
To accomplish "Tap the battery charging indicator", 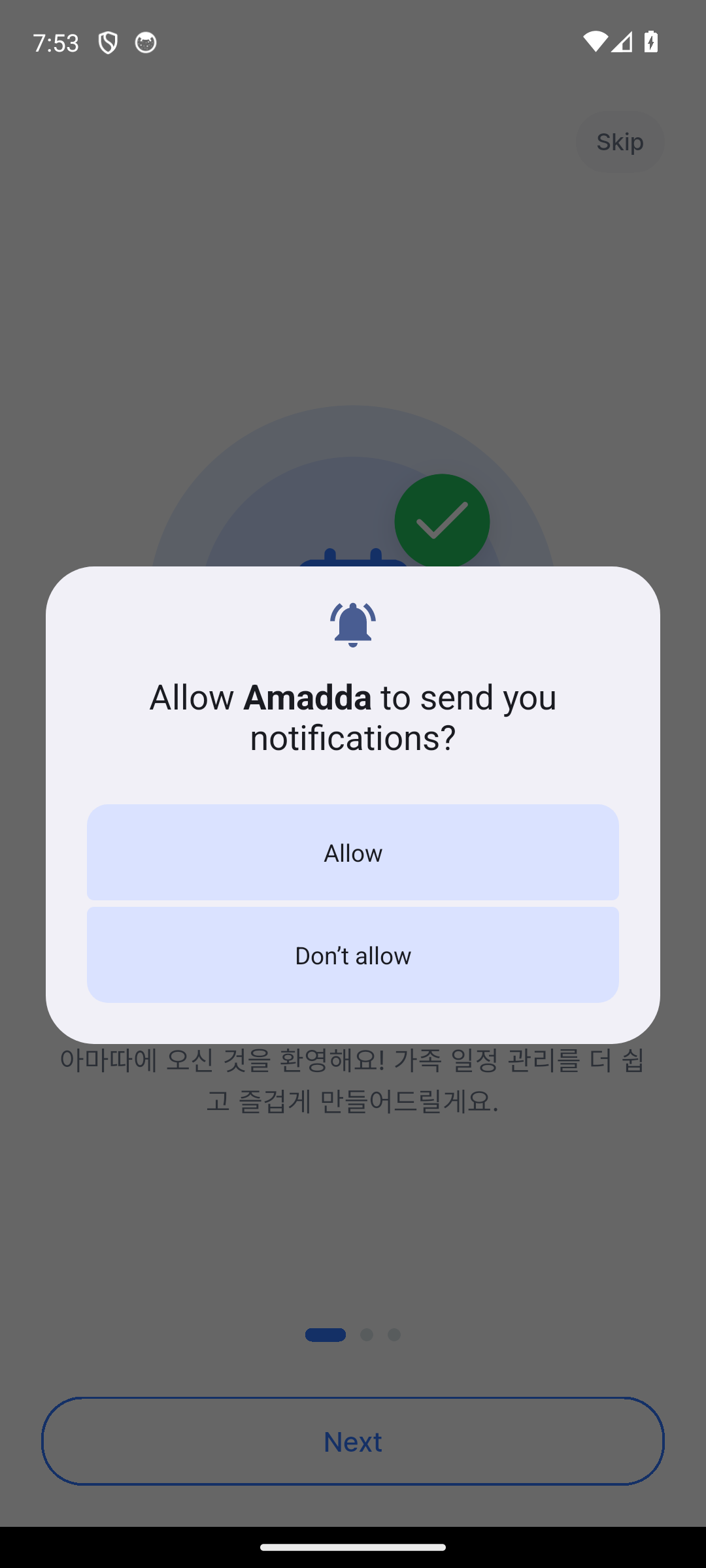I will pyautogui.click(x=652, y=41).
